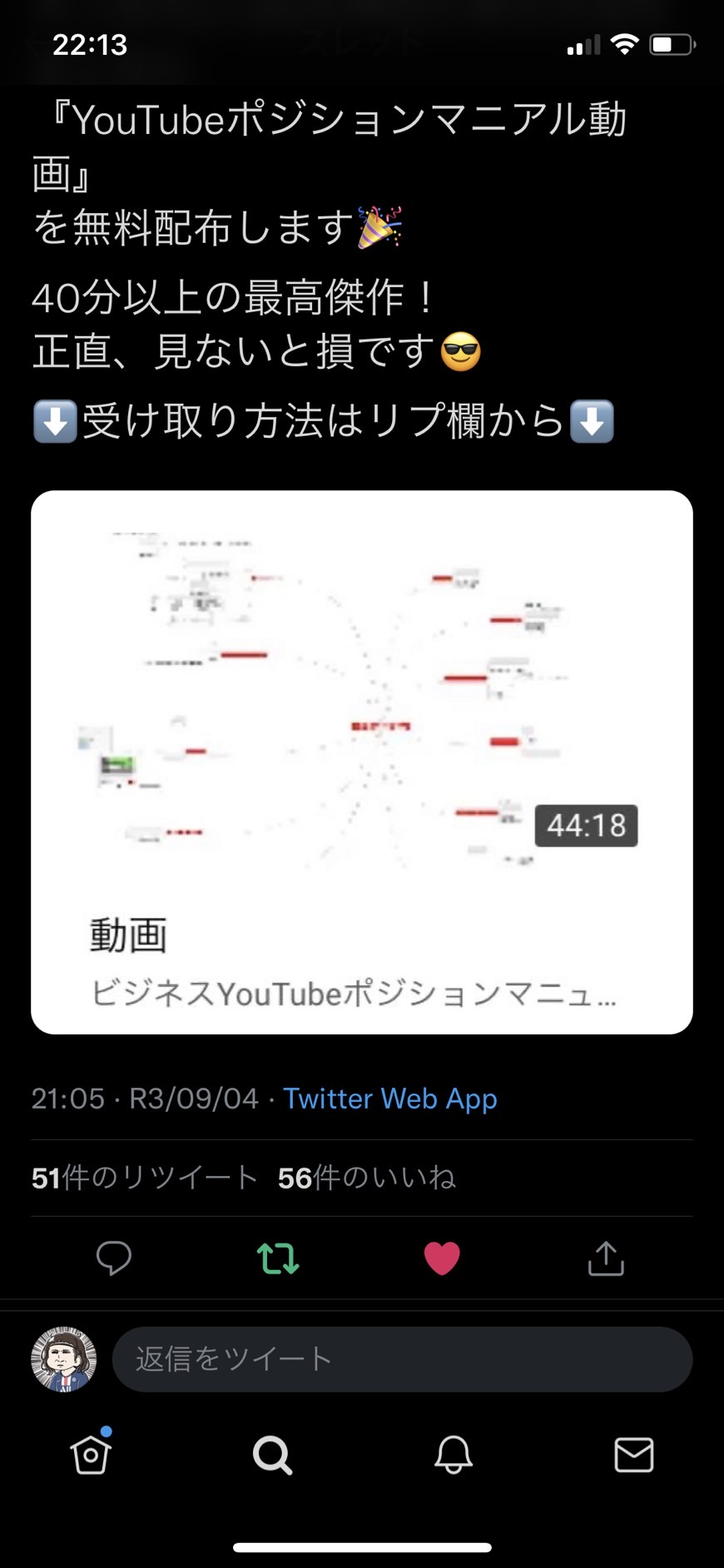
Task: Switch to the Search tab
Action: coord(272,1455)
